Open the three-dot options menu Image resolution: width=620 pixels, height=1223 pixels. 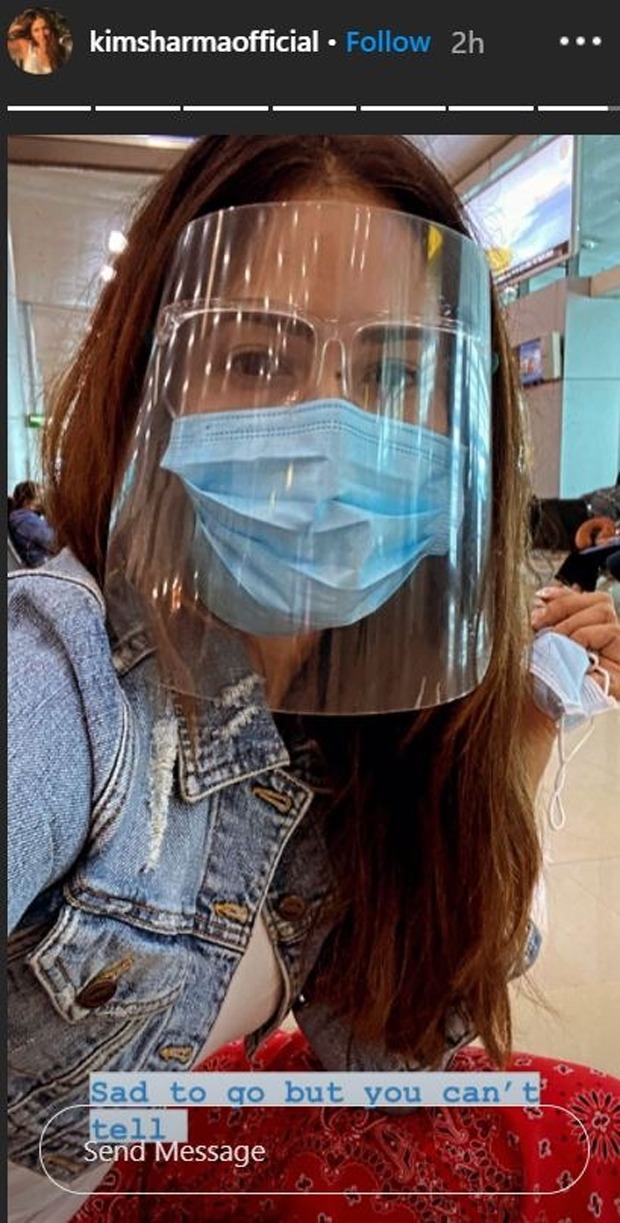pos(579,42)
